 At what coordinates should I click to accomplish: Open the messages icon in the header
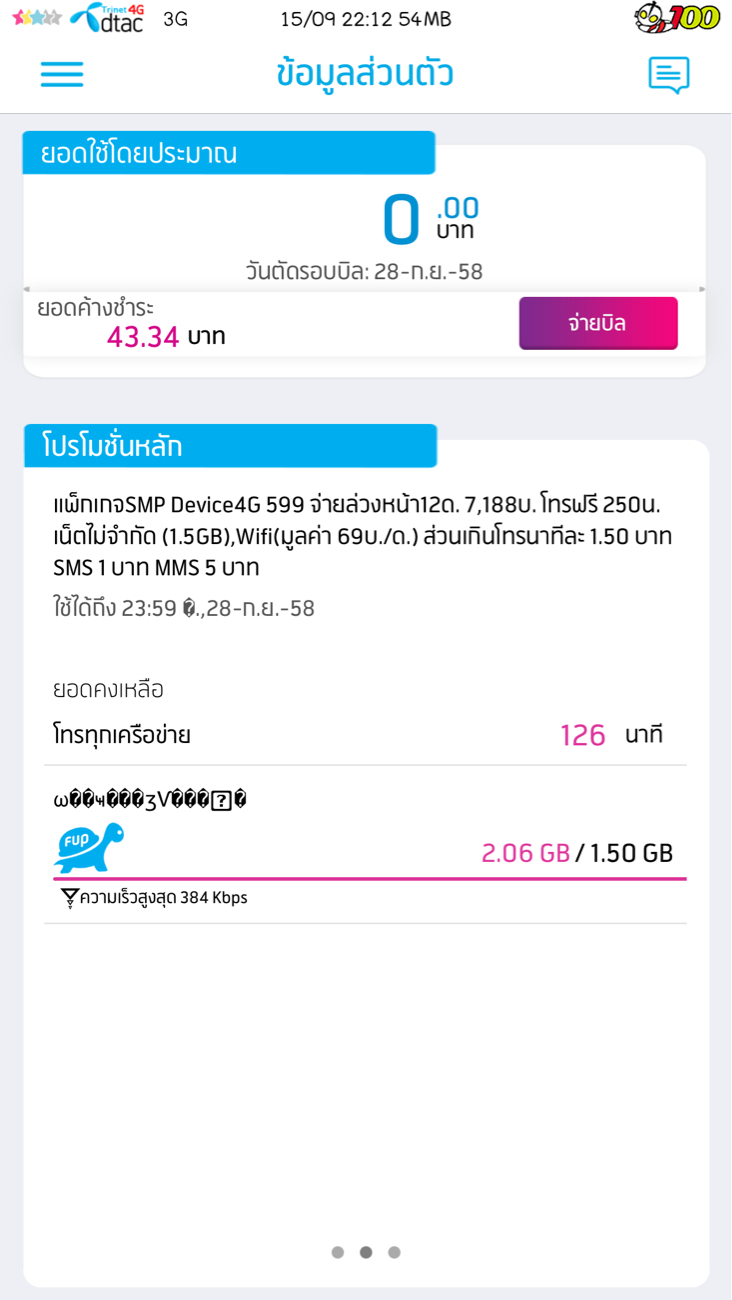coord(669,75)
